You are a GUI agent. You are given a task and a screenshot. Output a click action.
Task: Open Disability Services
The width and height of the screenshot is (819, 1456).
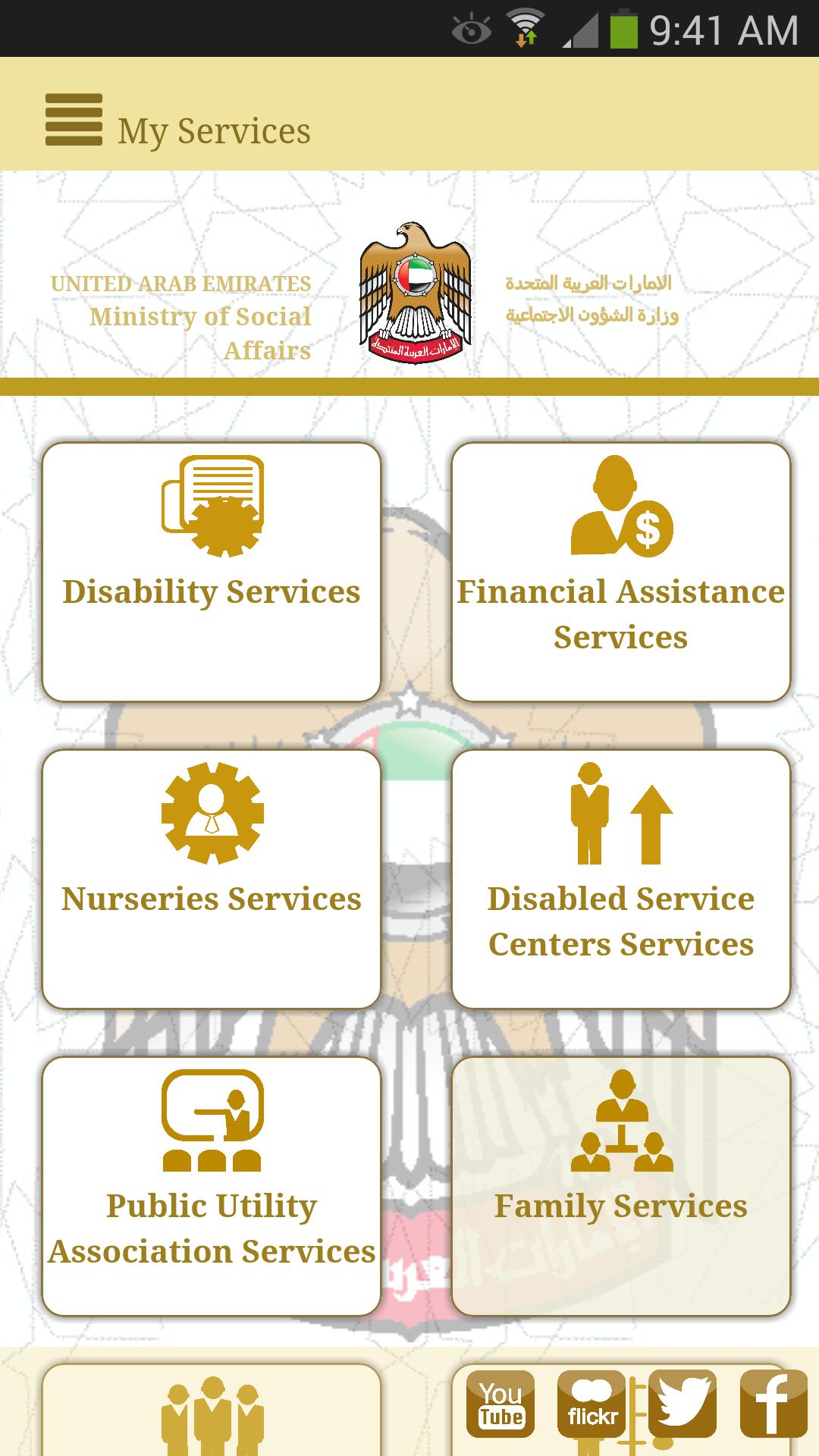tap(213, 573)
